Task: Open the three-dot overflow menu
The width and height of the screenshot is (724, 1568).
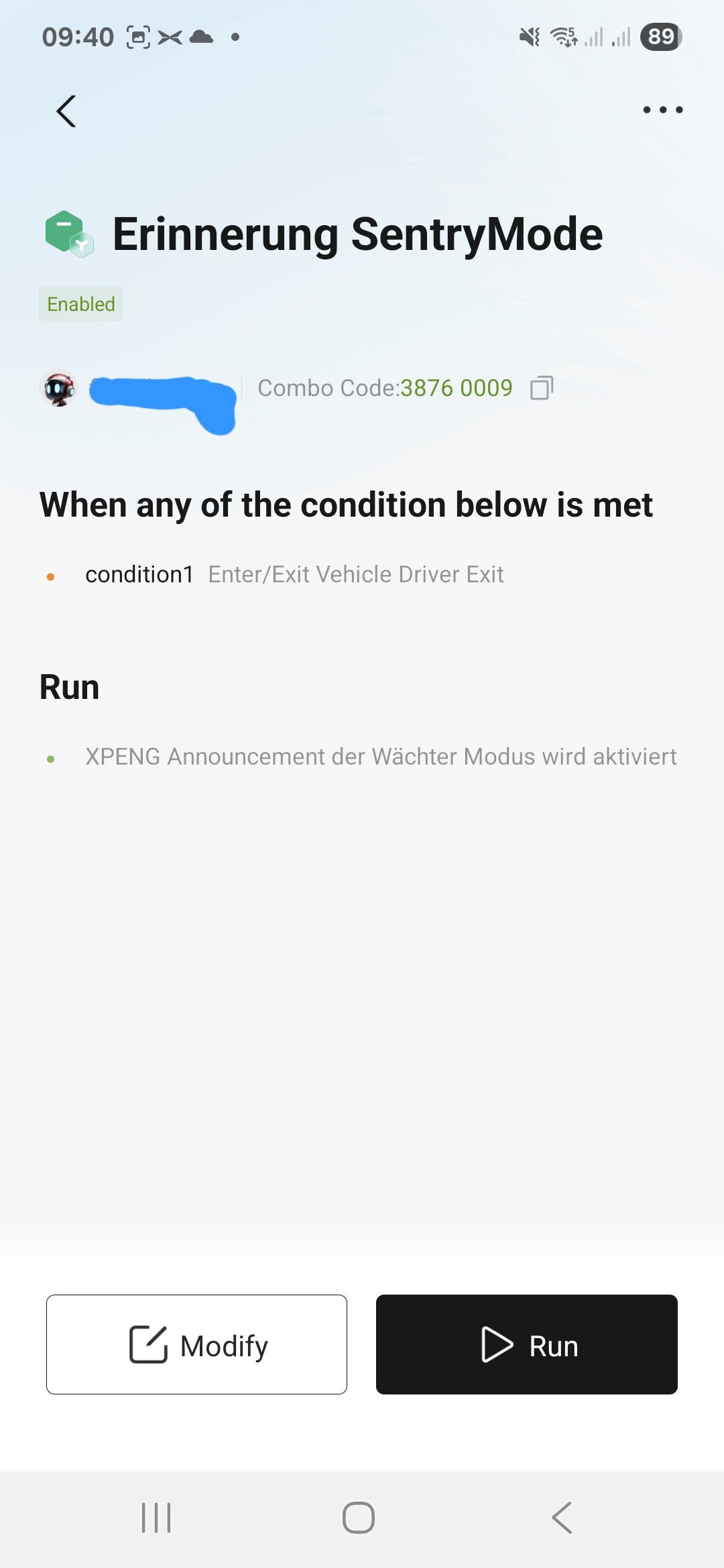Action: (x=662, y=110)
